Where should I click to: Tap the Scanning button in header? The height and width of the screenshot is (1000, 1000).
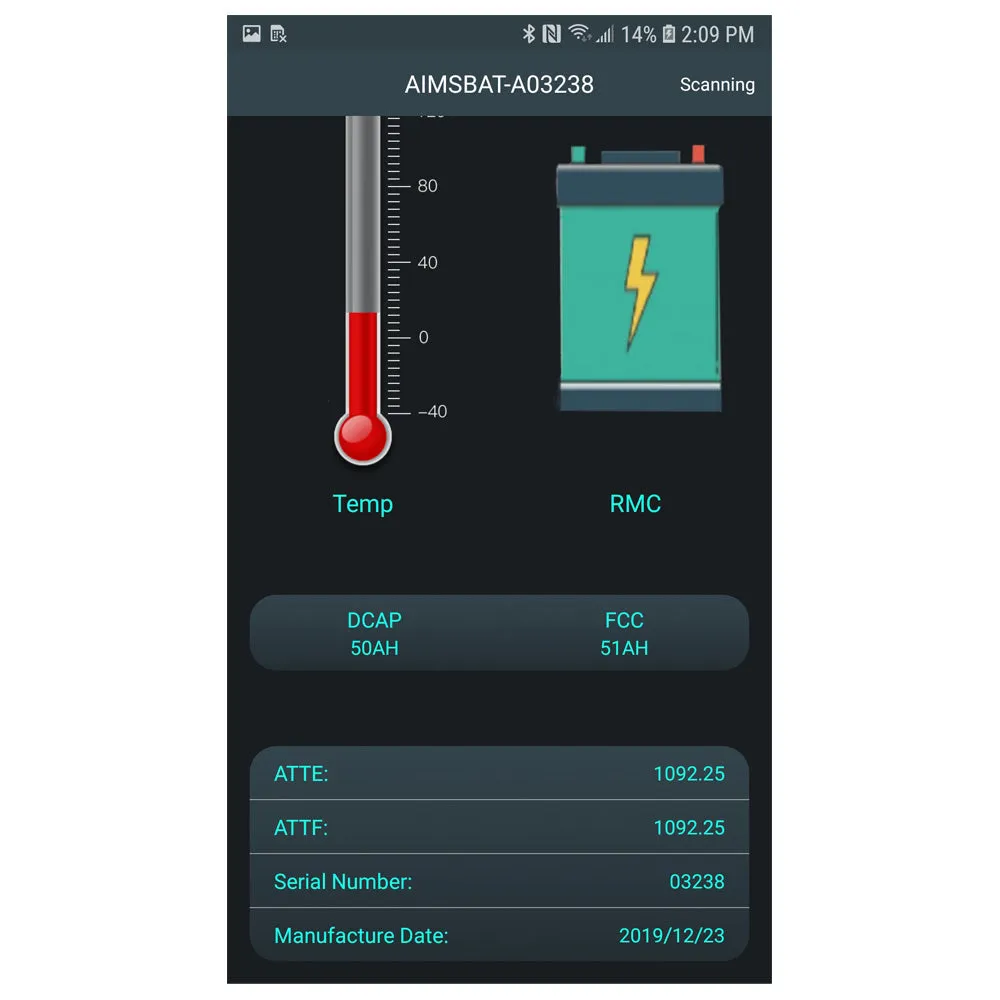pos(716,85)
